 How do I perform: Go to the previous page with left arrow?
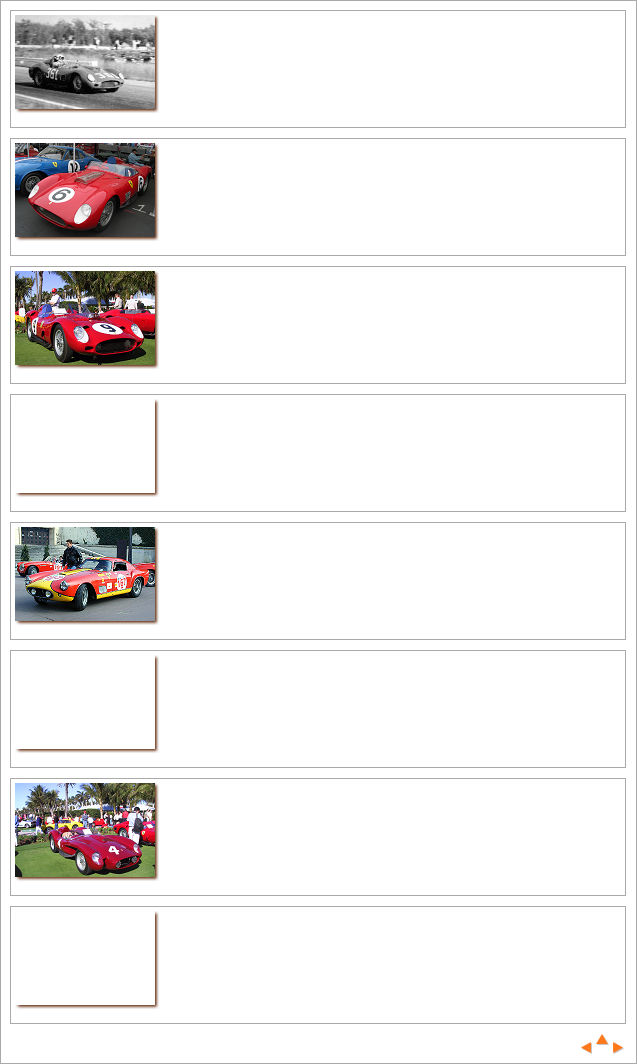(587, 1047)
